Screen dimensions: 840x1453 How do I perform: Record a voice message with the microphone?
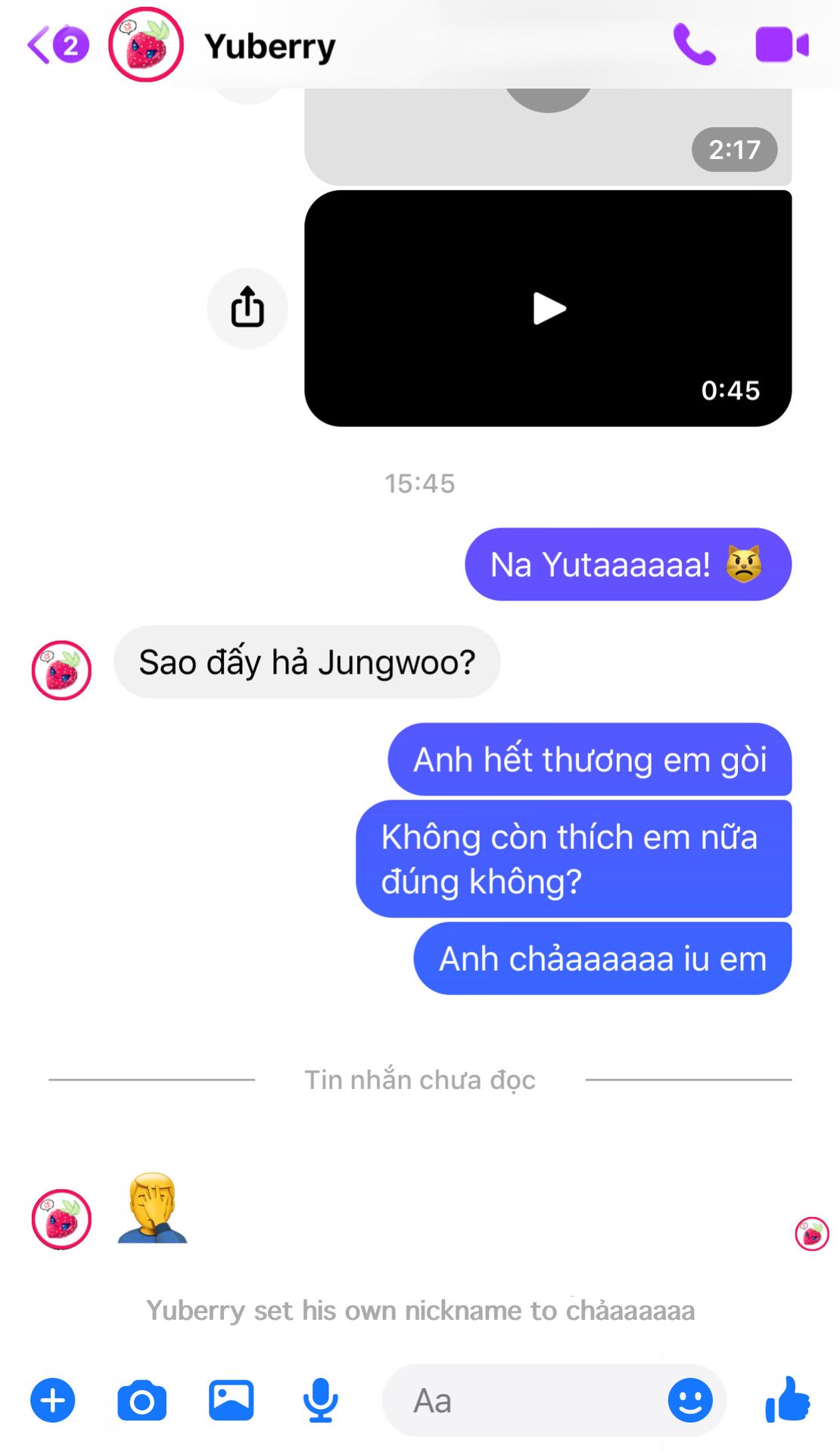[320, 1400]
